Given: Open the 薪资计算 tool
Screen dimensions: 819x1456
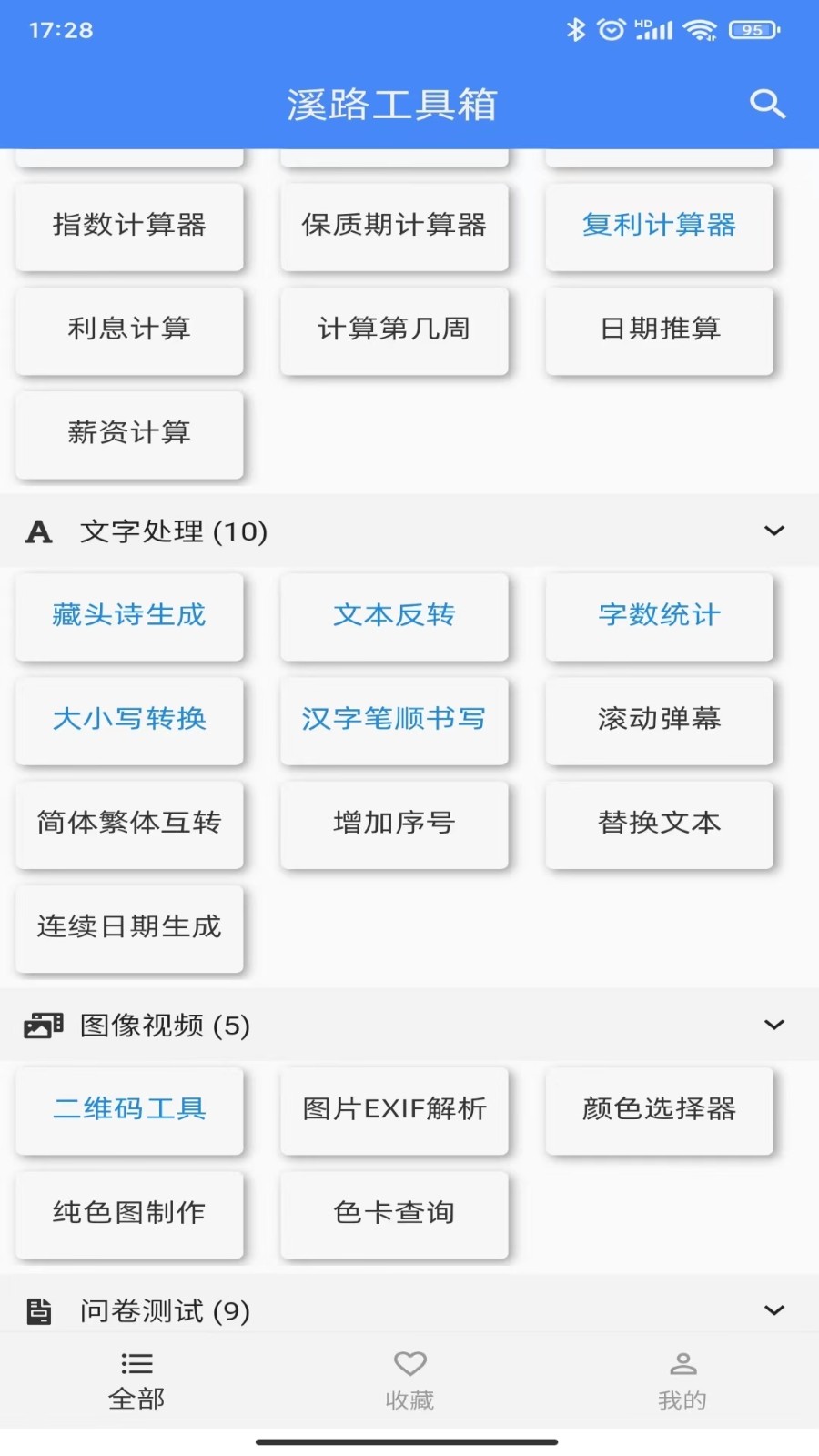Looking at the screenshot, I should point(129,432).
